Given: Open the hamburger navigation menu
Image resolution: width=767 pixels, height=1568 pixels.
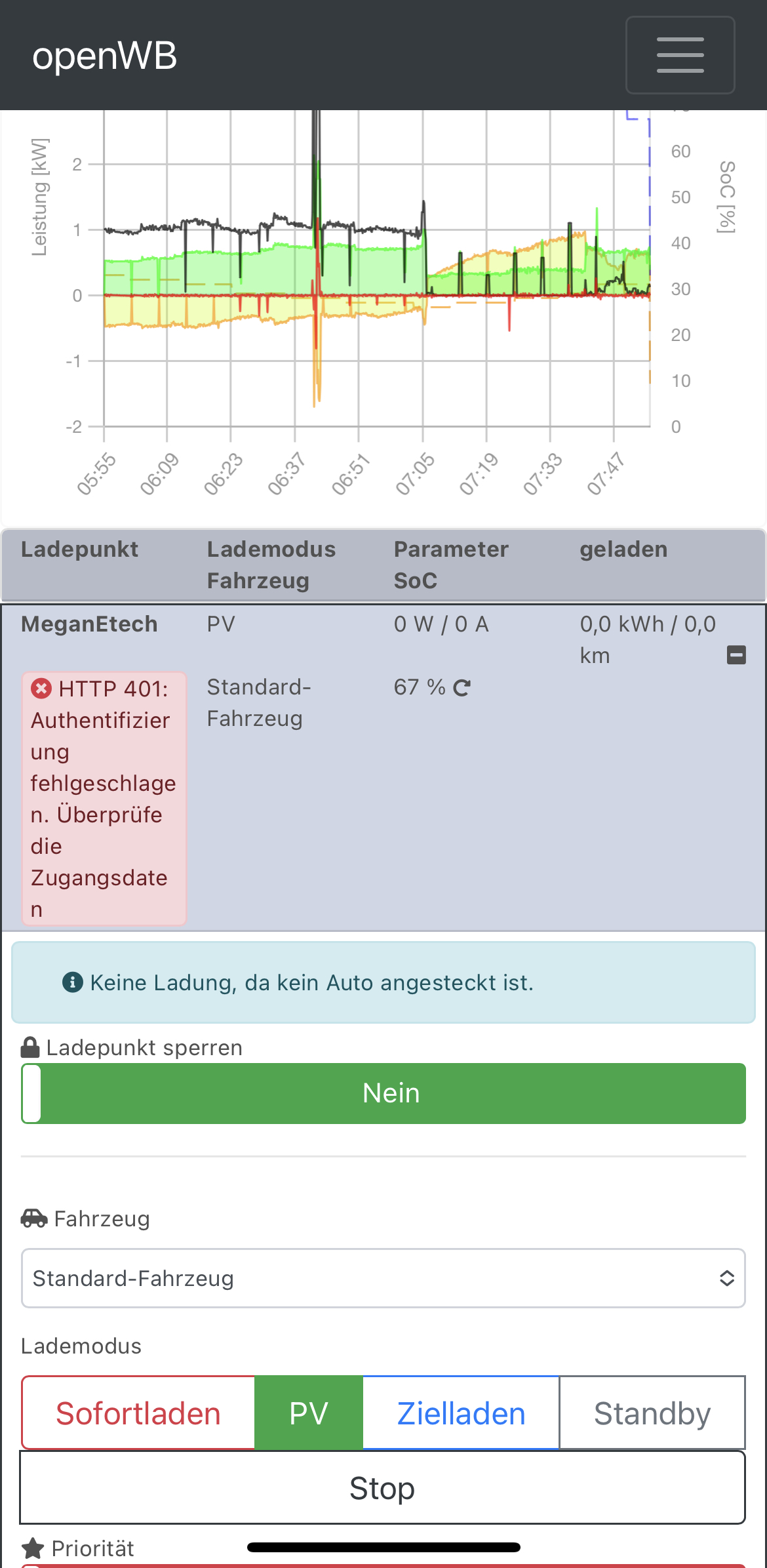Looking at the screenshot, I should [680, 55].
